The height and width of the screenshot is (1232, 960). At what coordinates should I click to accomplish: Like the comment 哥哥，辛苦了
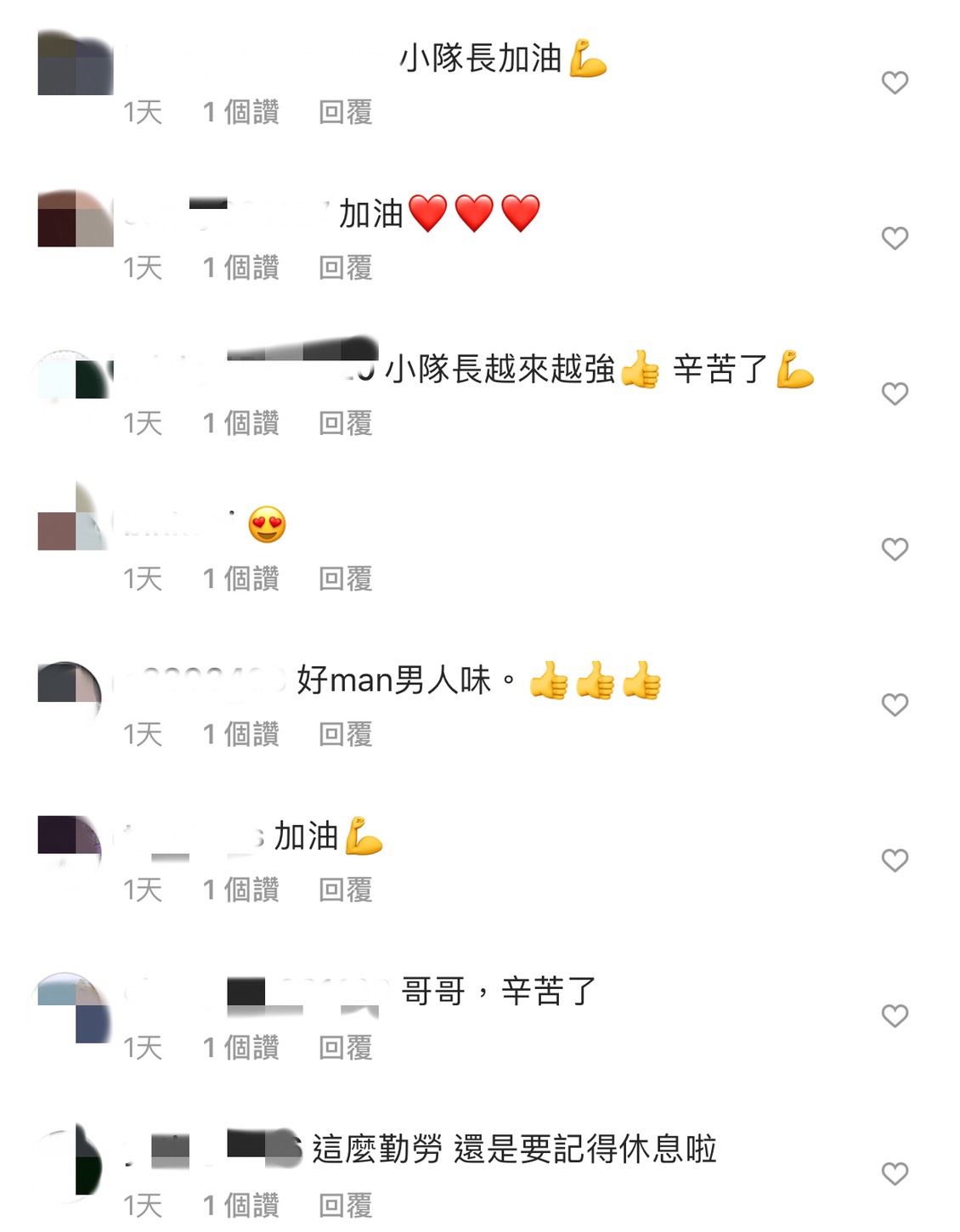coord(895,1015)
